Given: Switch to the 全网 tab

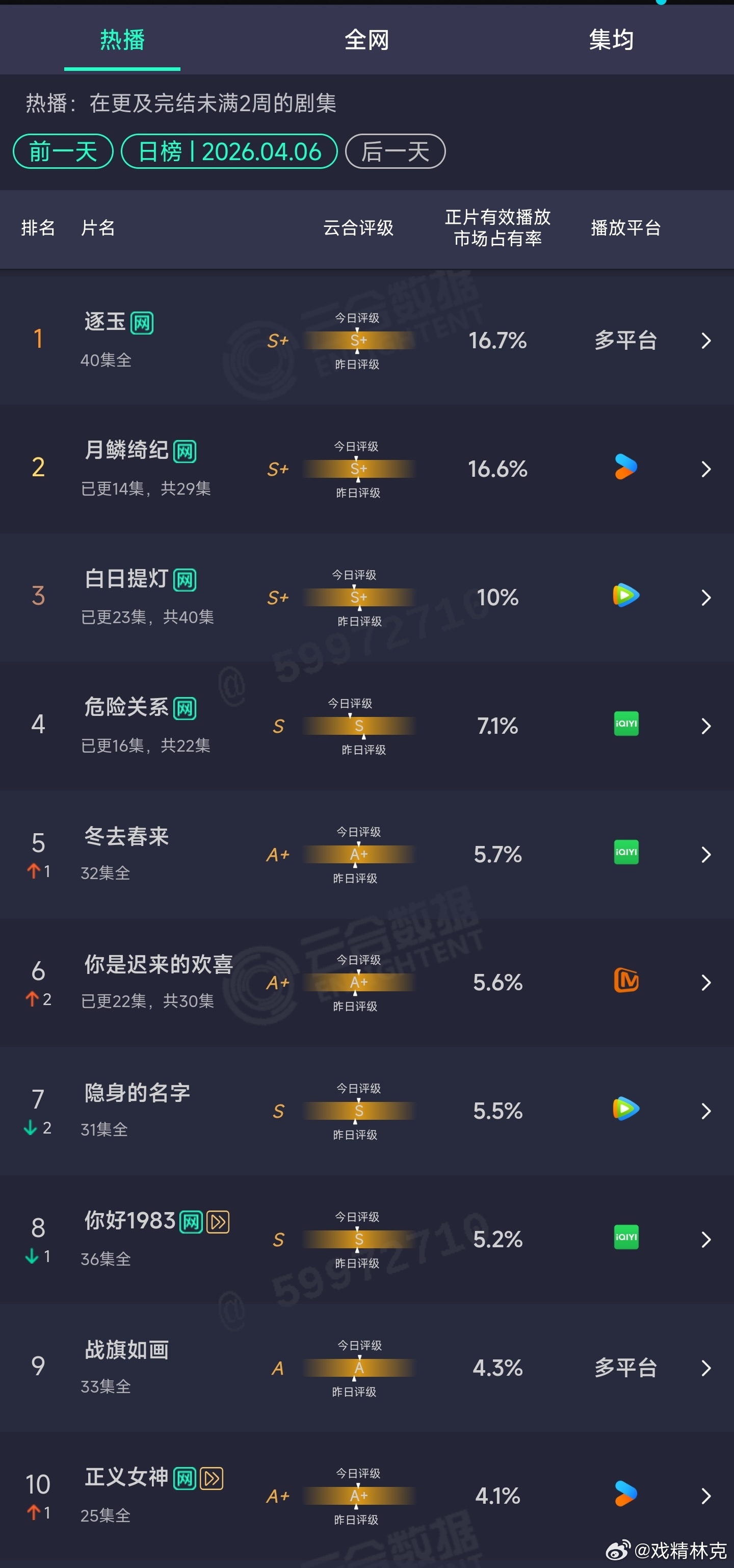Looking at the screenshot, I should pyautogui.click(x=367, y=40).
